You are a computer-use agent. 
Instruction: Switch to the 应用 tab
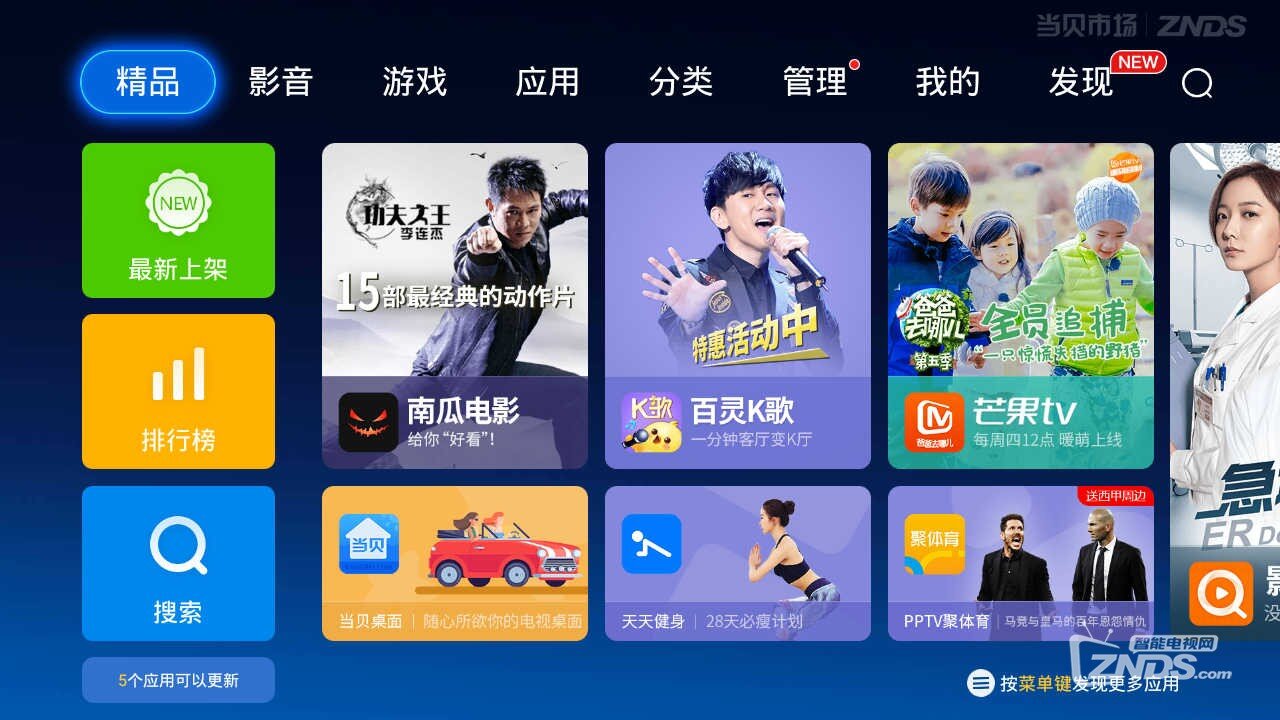coord(547,82)
